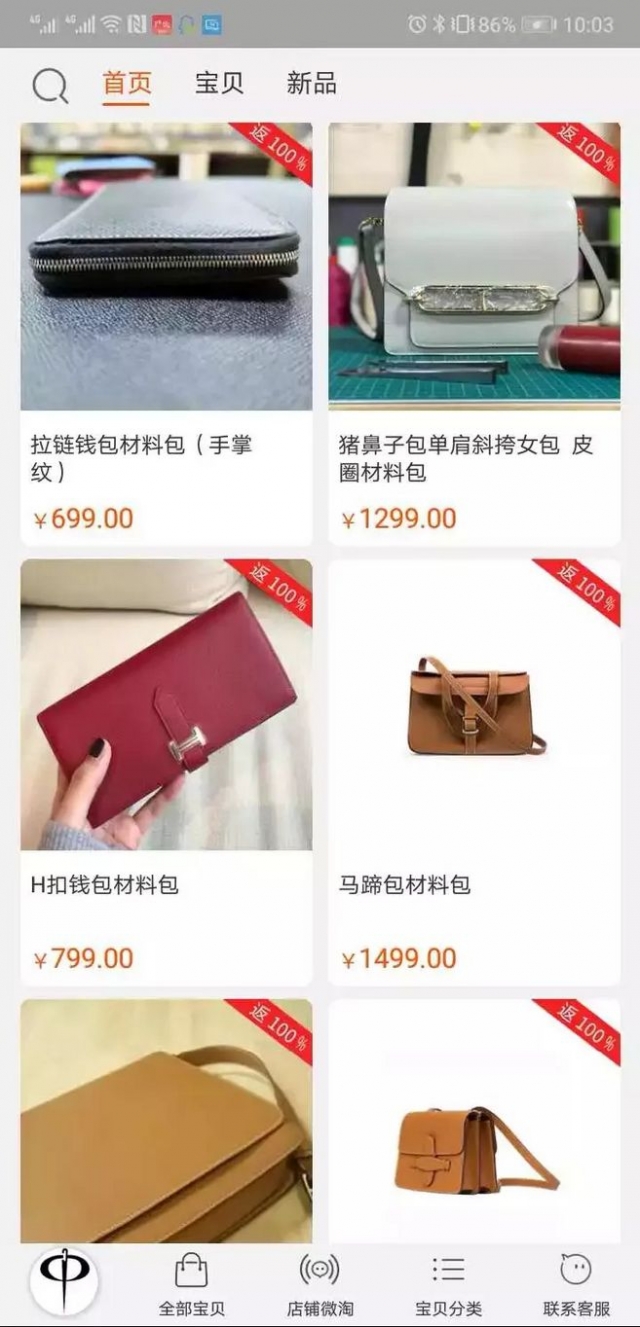This screenshot has height=1327, width=640.
Task: Open 全部宝贝 in the bottom bar
Action: point(192,1285)
